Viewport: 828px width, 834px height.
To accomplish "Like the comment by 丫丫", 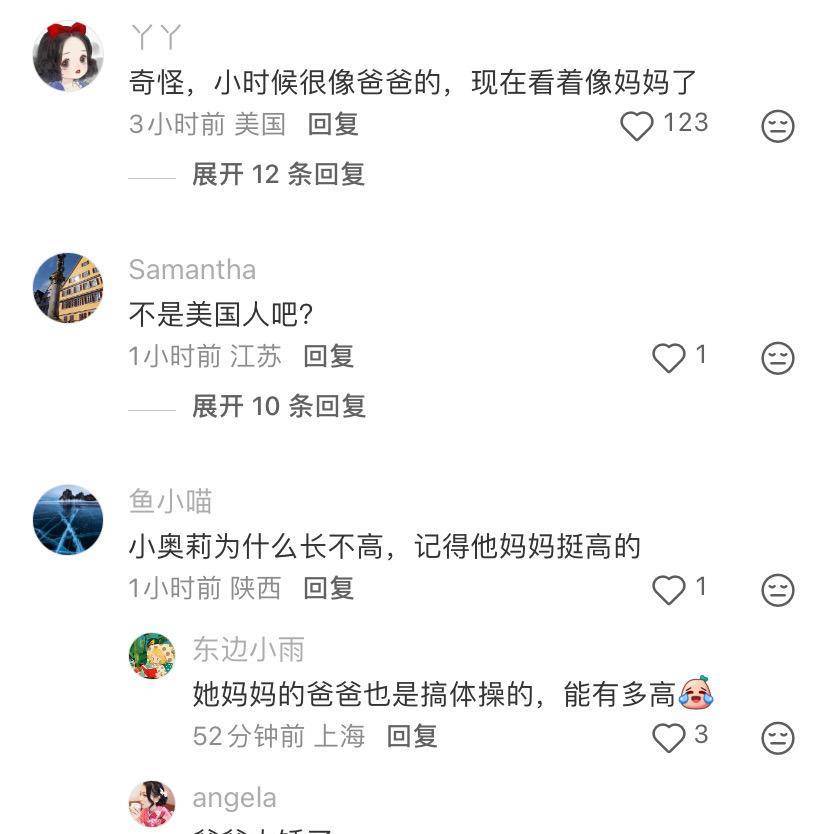I will (637, 126).
